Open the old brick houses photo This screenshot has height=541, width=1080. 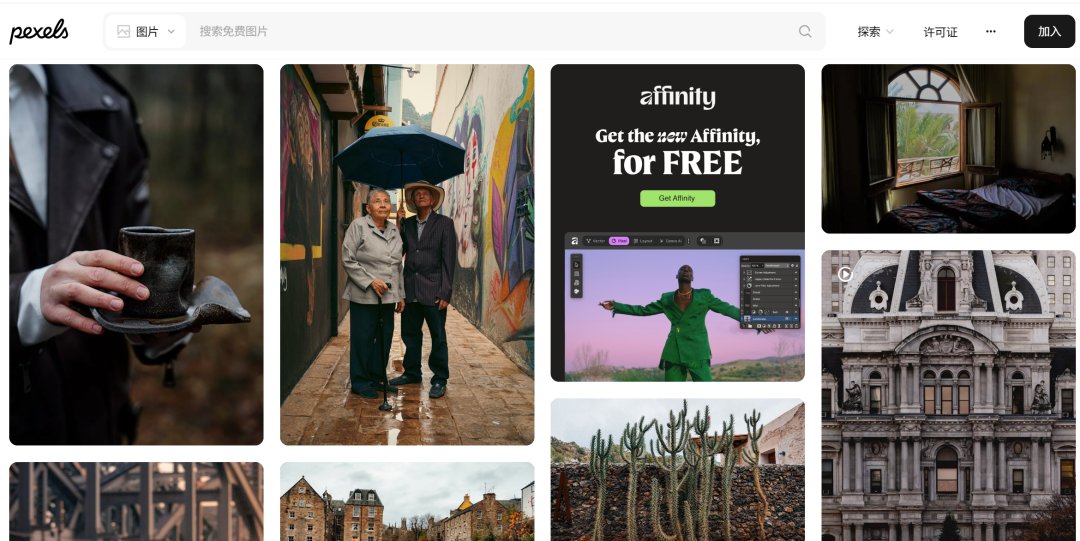click(407, 502)
